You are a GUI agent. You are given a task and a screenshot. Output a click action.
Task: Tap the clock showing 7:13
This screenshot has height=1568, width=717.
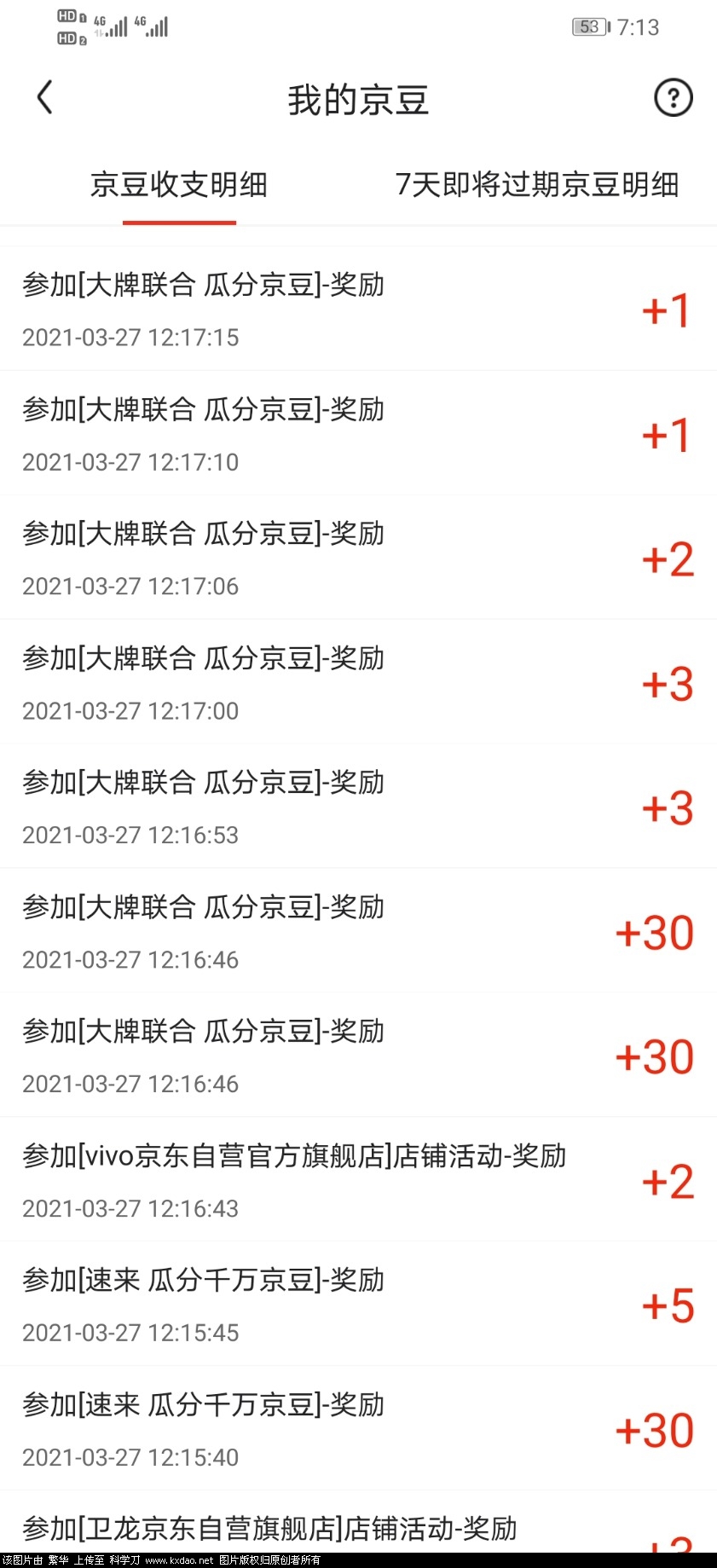point(639,27)
